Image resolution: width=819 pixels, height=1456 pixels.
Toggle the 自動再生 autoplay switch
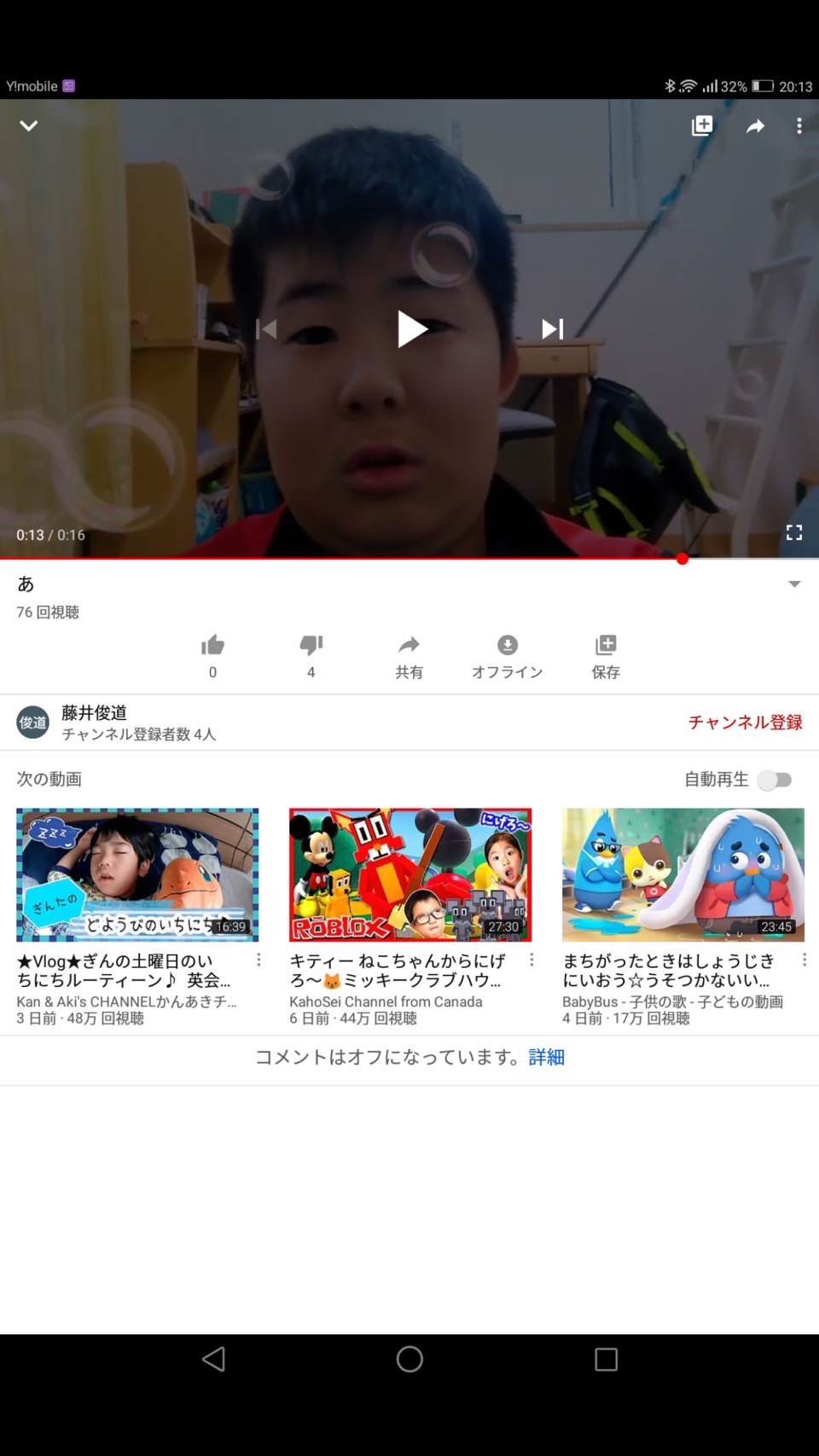click(775, 780)
